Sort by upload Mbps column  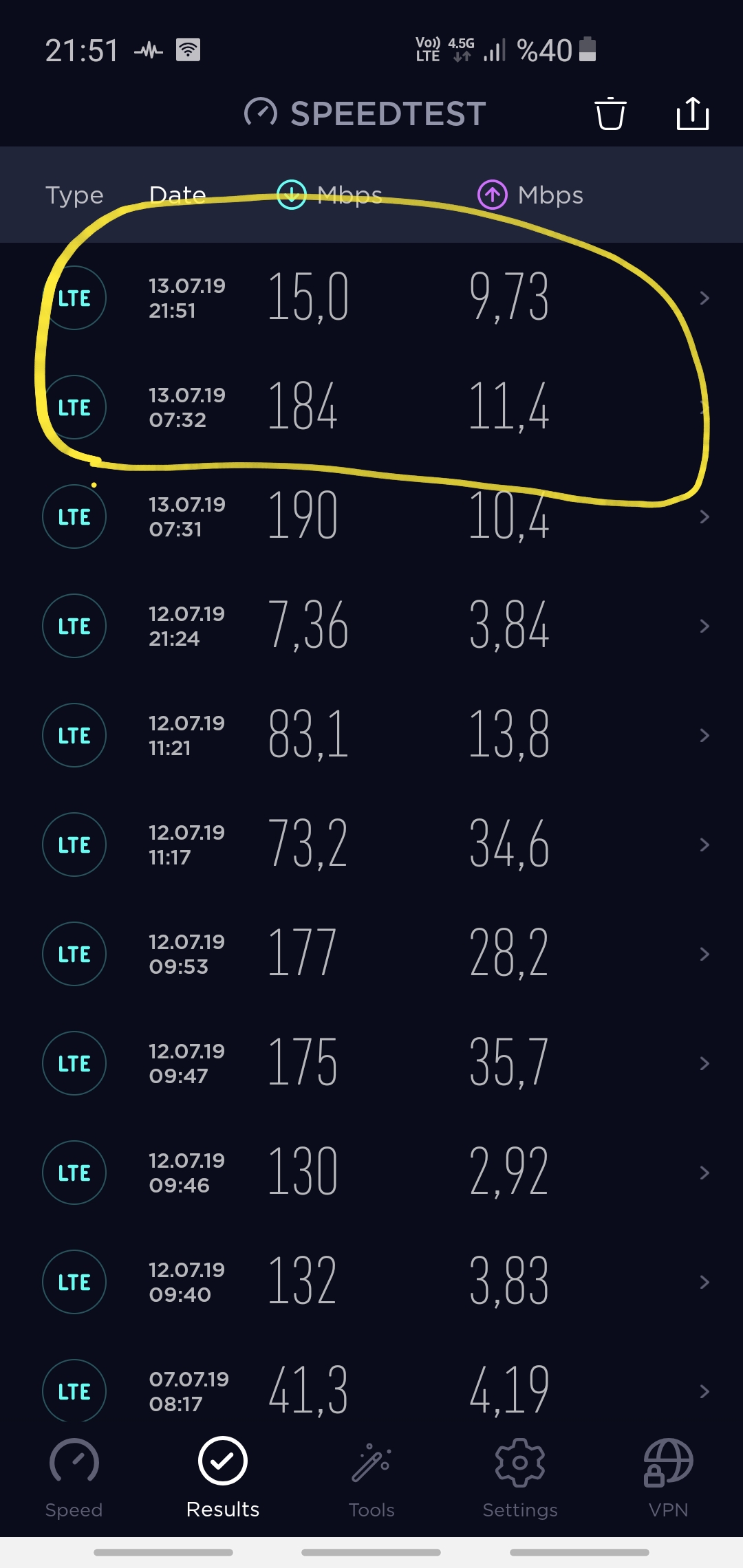pyautogui.click(x=530, y=195)
